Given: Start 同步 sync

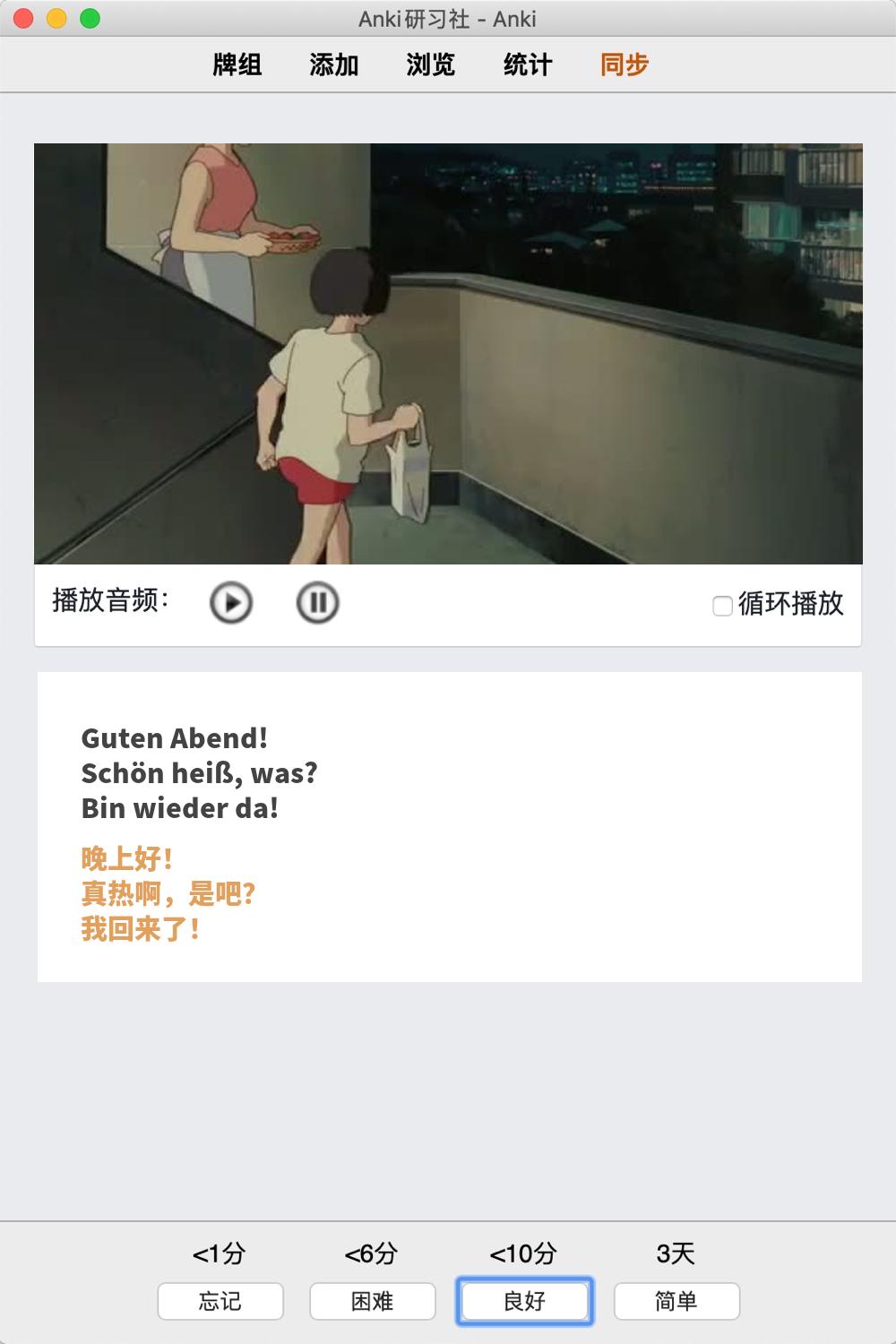Looking at the screenshot, I should point(625,65).
